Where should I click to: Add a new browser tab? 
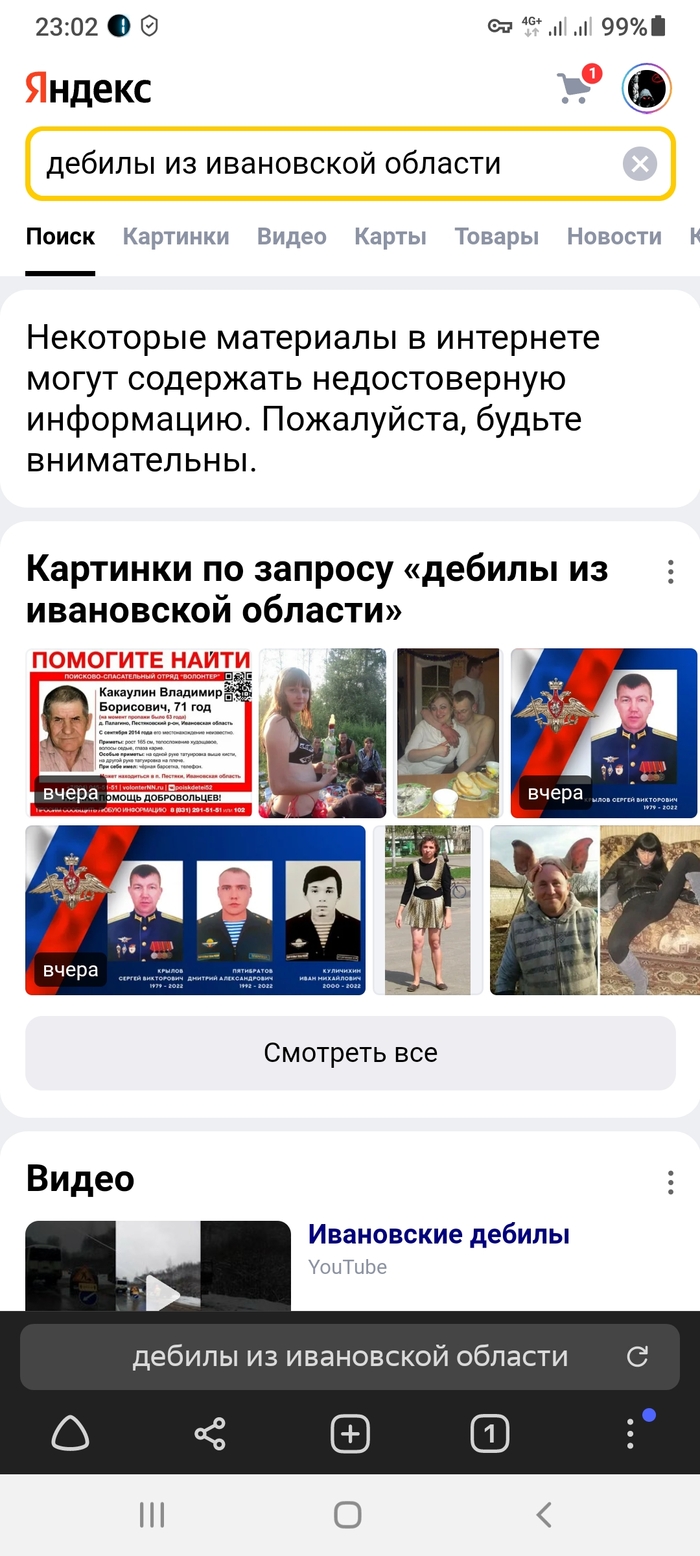[x=350, y=1434]
